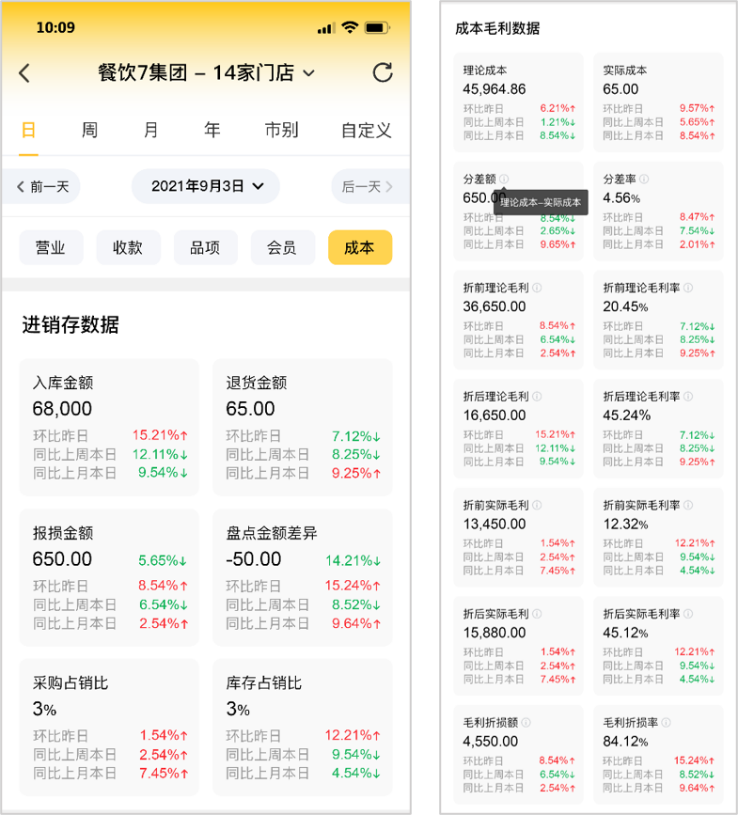Show the explanation for 折前理论毛利
The height and width of the screenshot is (815, 738).
(x=537, y=288)
